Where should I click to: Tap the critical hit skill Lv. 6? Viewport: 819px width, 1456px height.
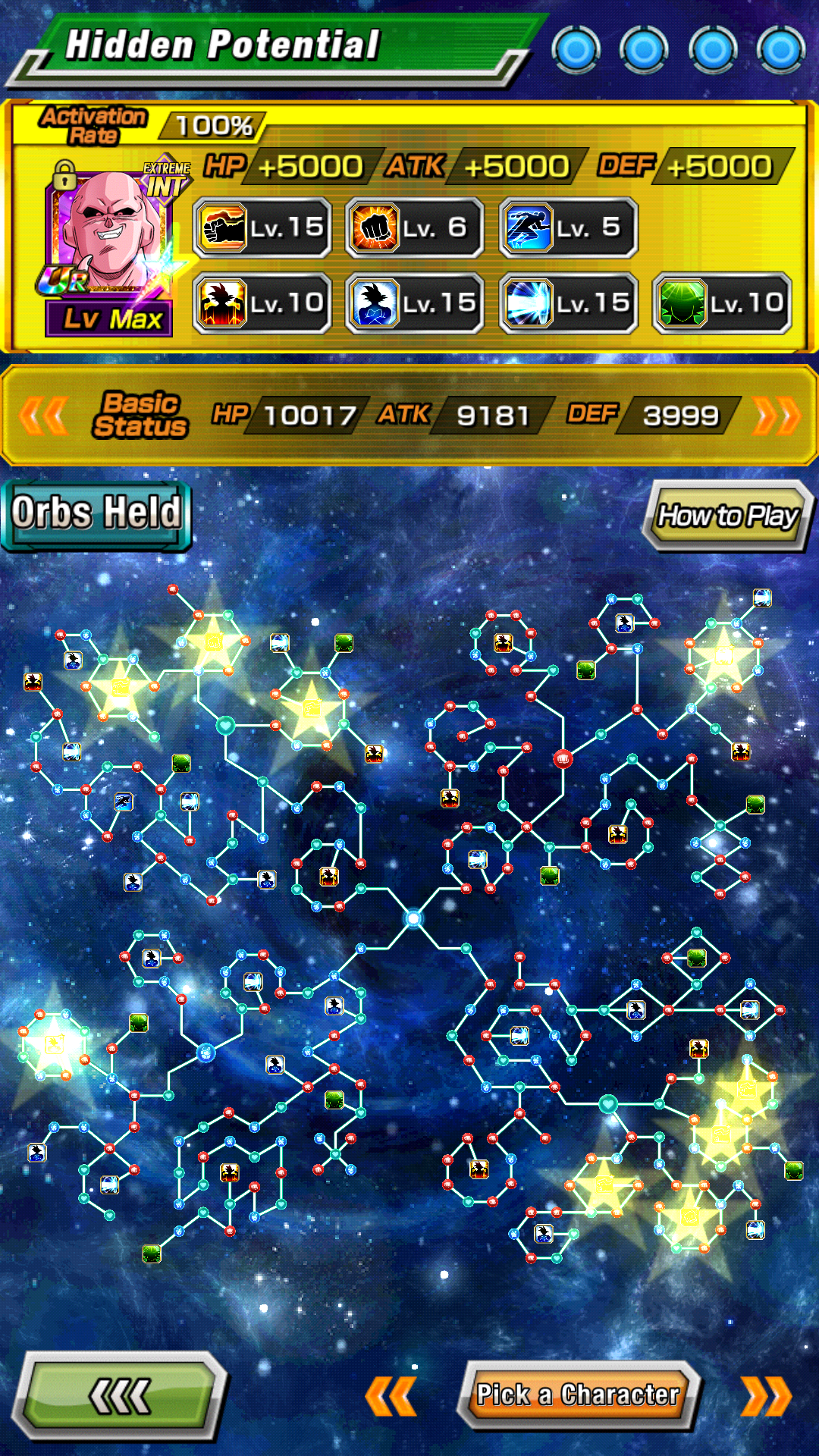coord(415,227)
